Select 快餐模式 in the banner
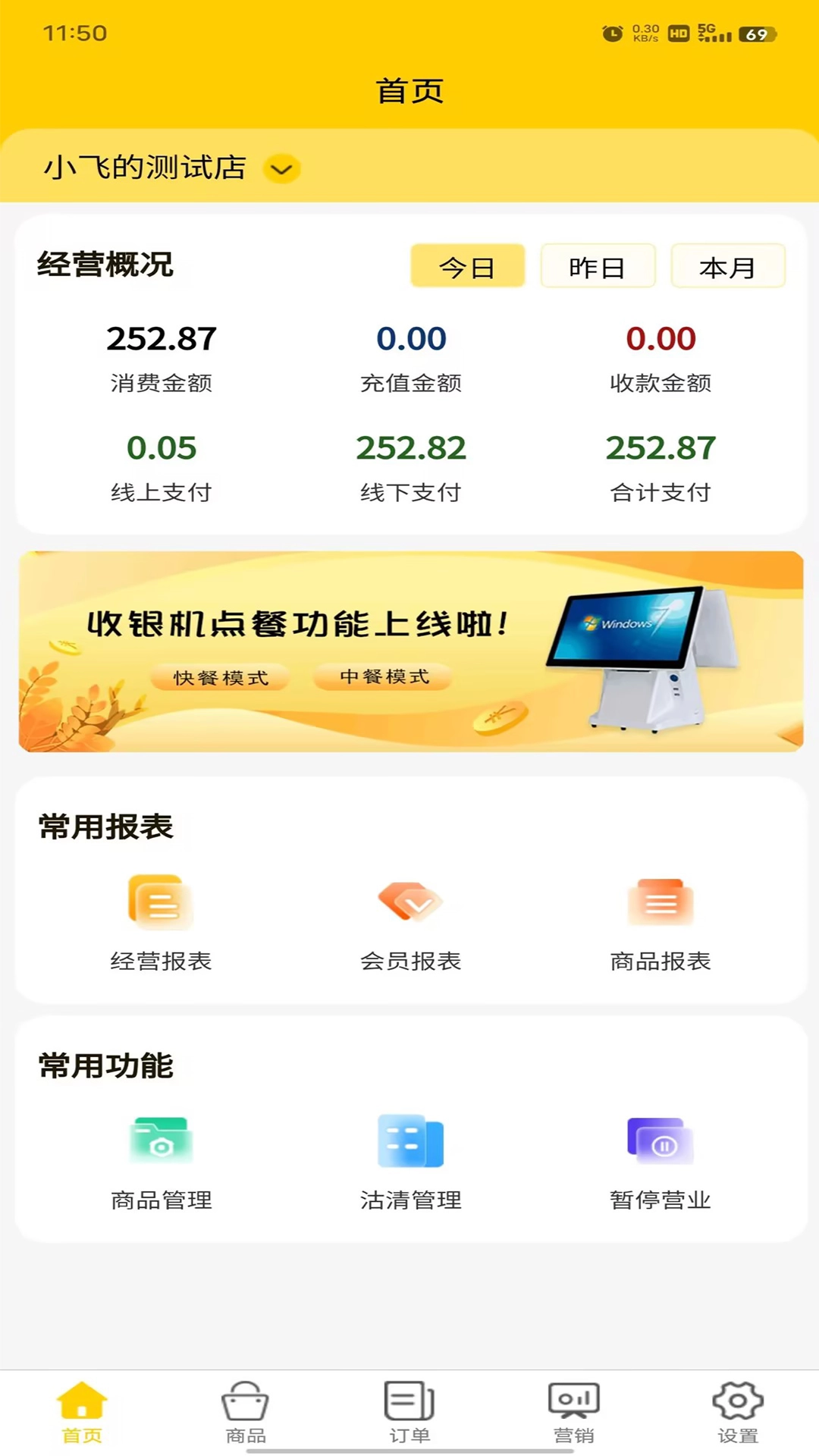This screenshot has width=819, height=1456. click(x=218, y=678)
